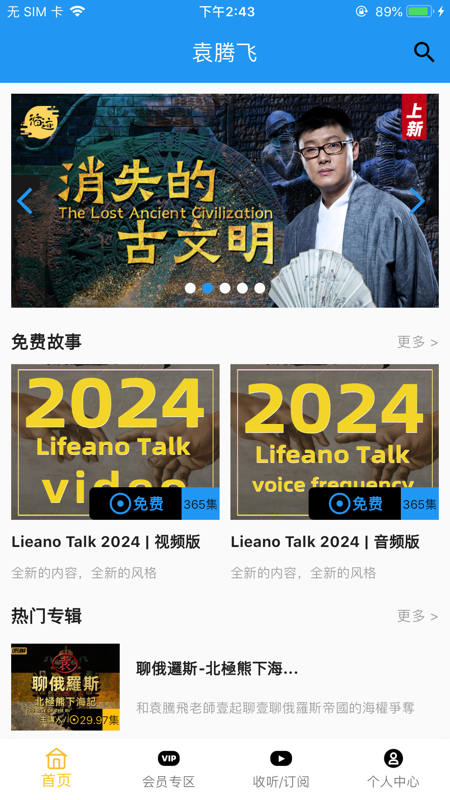Switch to the 收听/订阅 tab
This screenshot has height=800, width=450.
click(x=281, y=769)
